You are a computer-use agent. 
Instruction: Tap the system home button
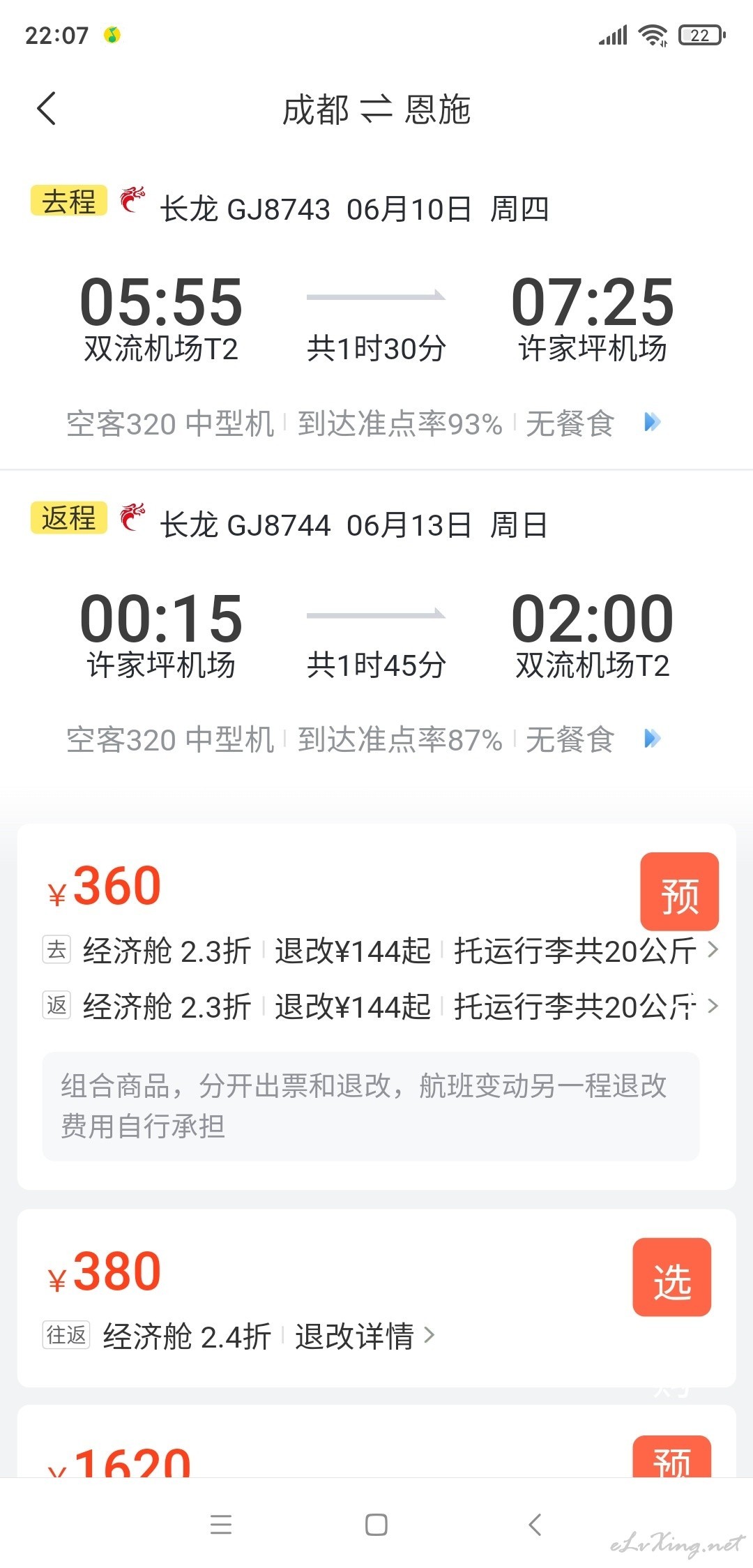[x=376, y=1525]
